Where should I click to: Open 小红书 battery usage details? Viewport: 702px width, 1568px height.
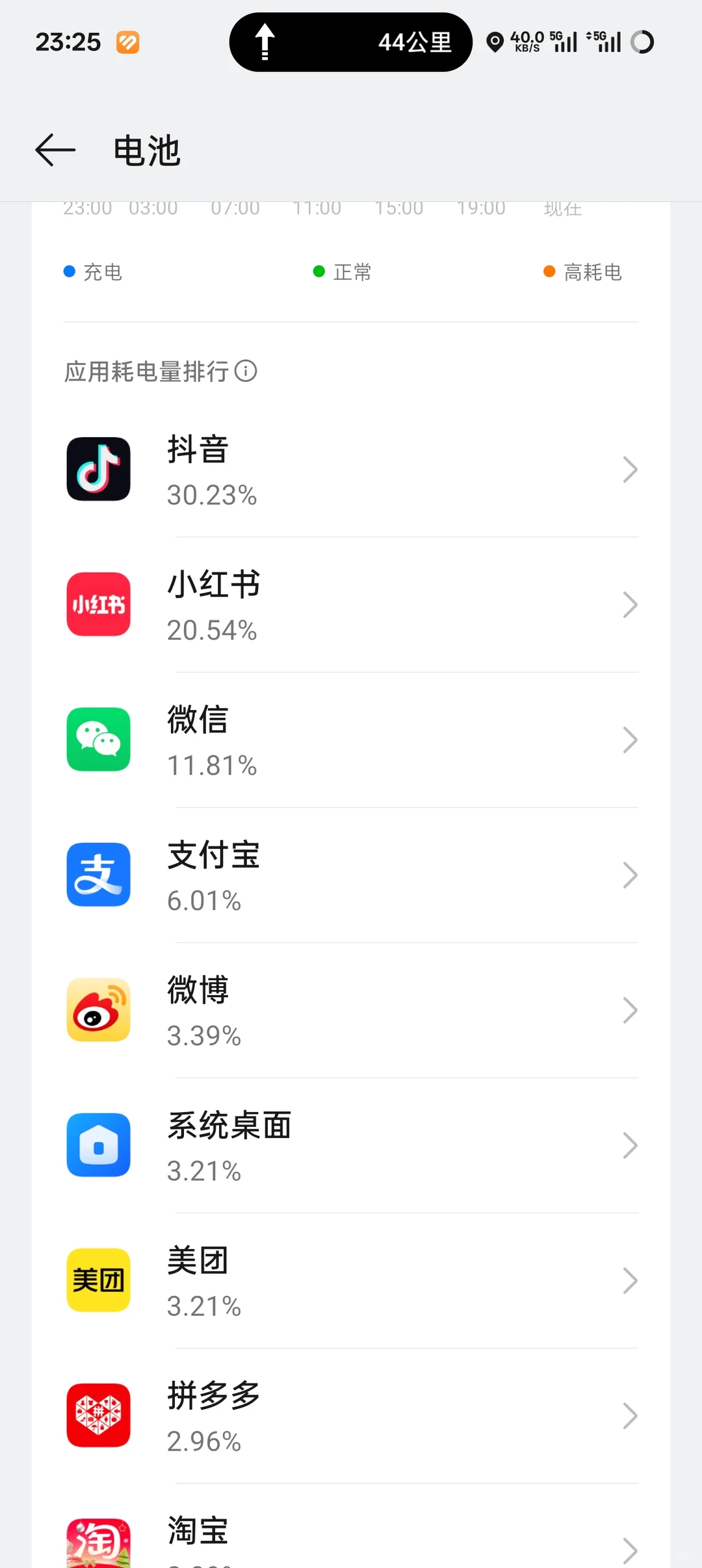click(x=351, y=605)
